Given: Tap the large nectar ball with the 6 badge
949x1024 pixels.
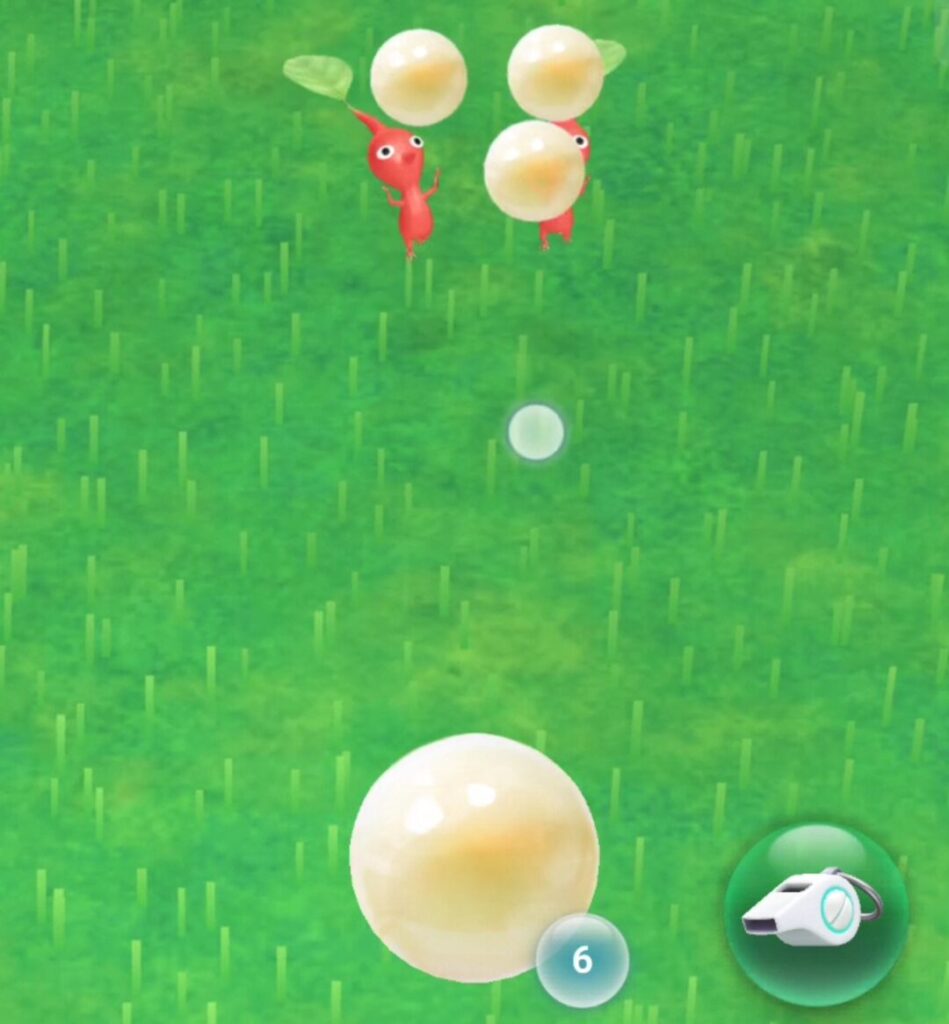Looking at the screenshot, I should coord(473,856).
